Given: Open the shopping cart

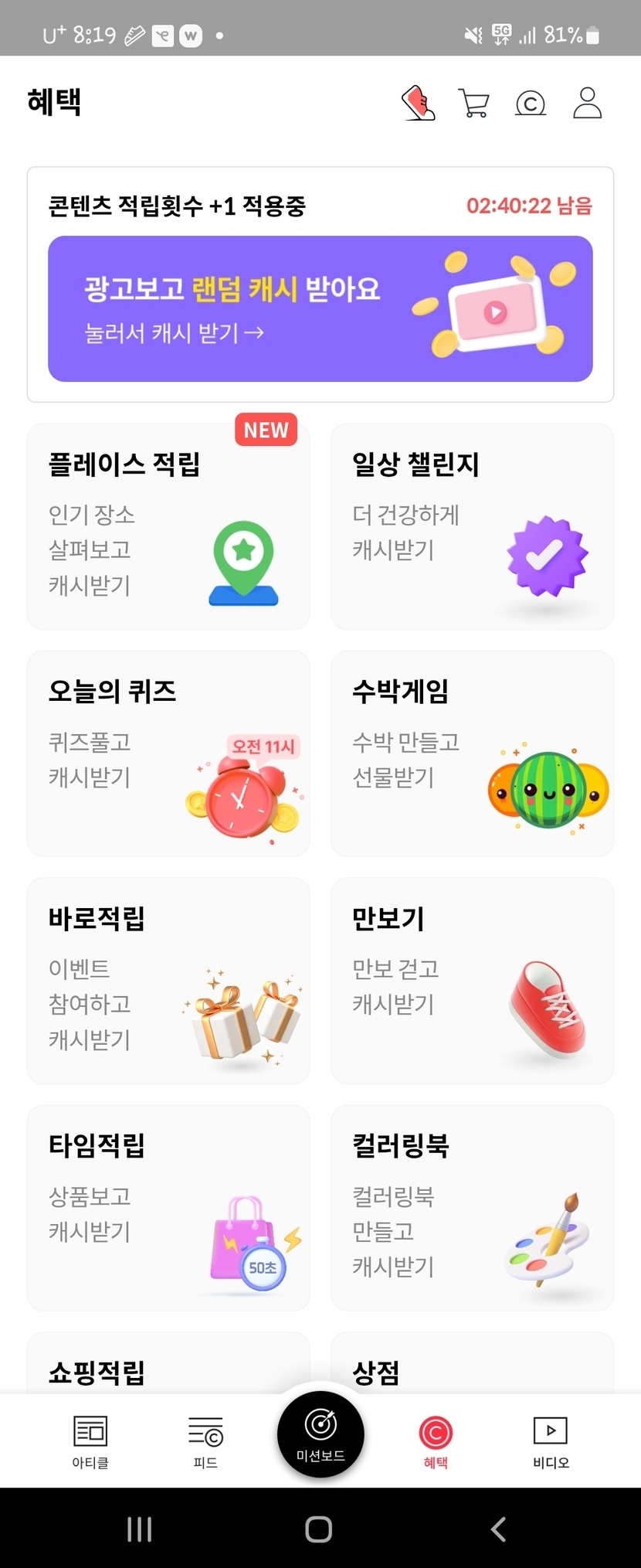Looking at the screenshot, I should click(x=473, y=103).
